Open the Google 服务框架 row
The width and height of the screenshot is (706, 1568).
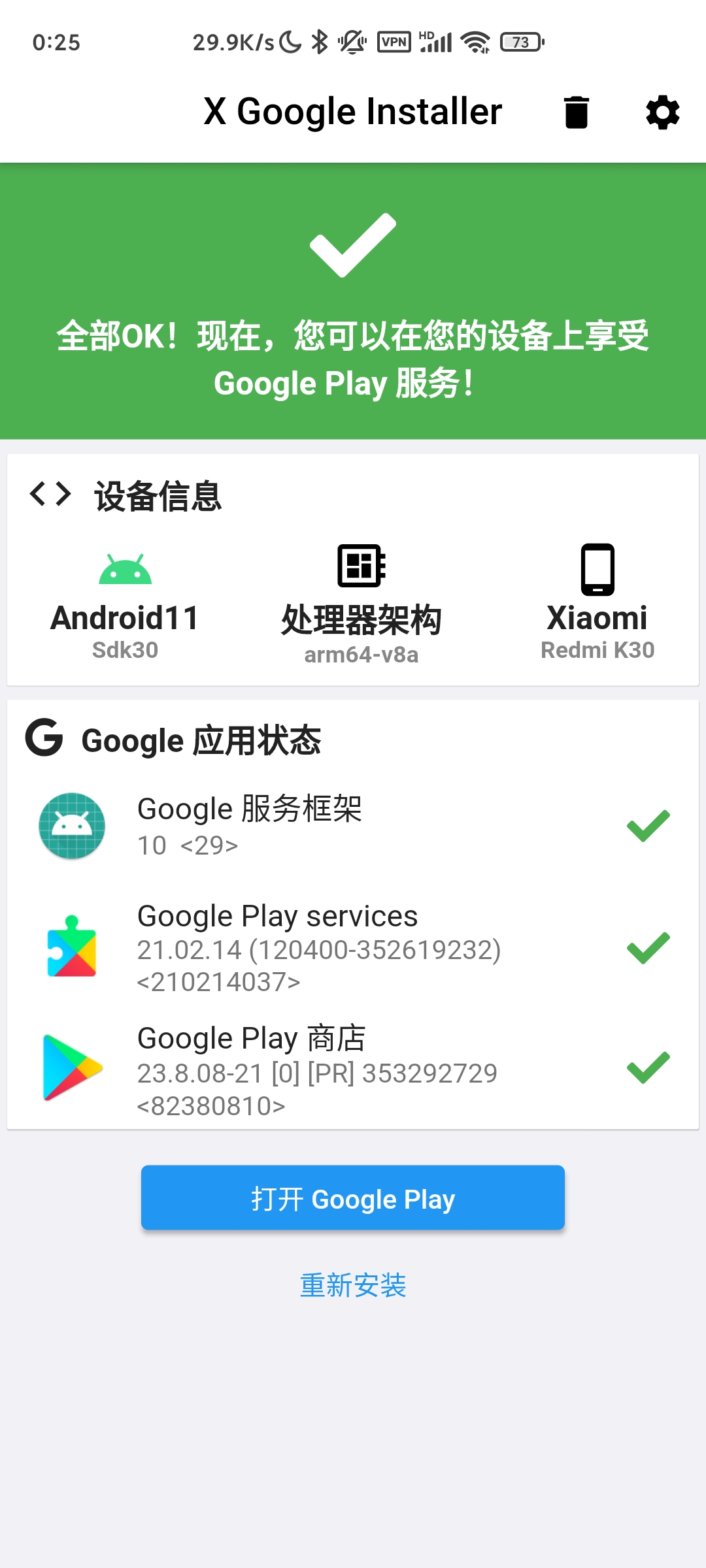pos(353,825)
